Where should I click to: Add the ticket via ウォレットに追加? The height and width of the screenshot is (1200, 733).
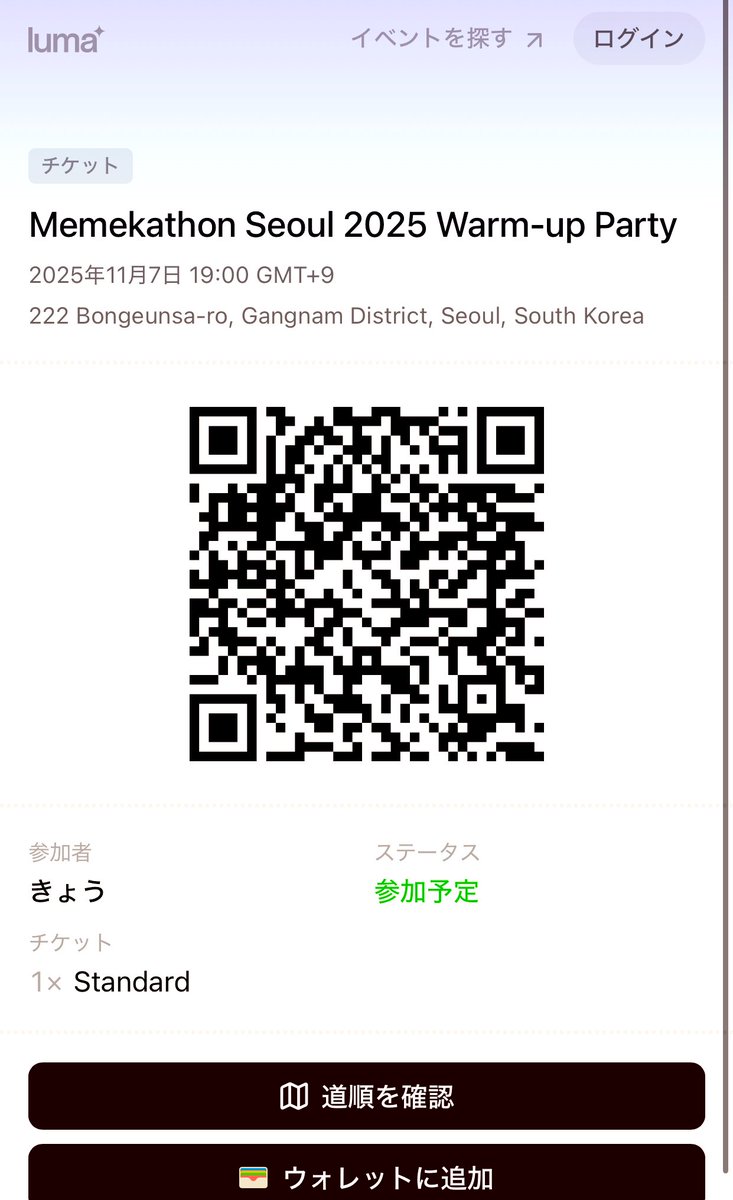point(366,1176)
